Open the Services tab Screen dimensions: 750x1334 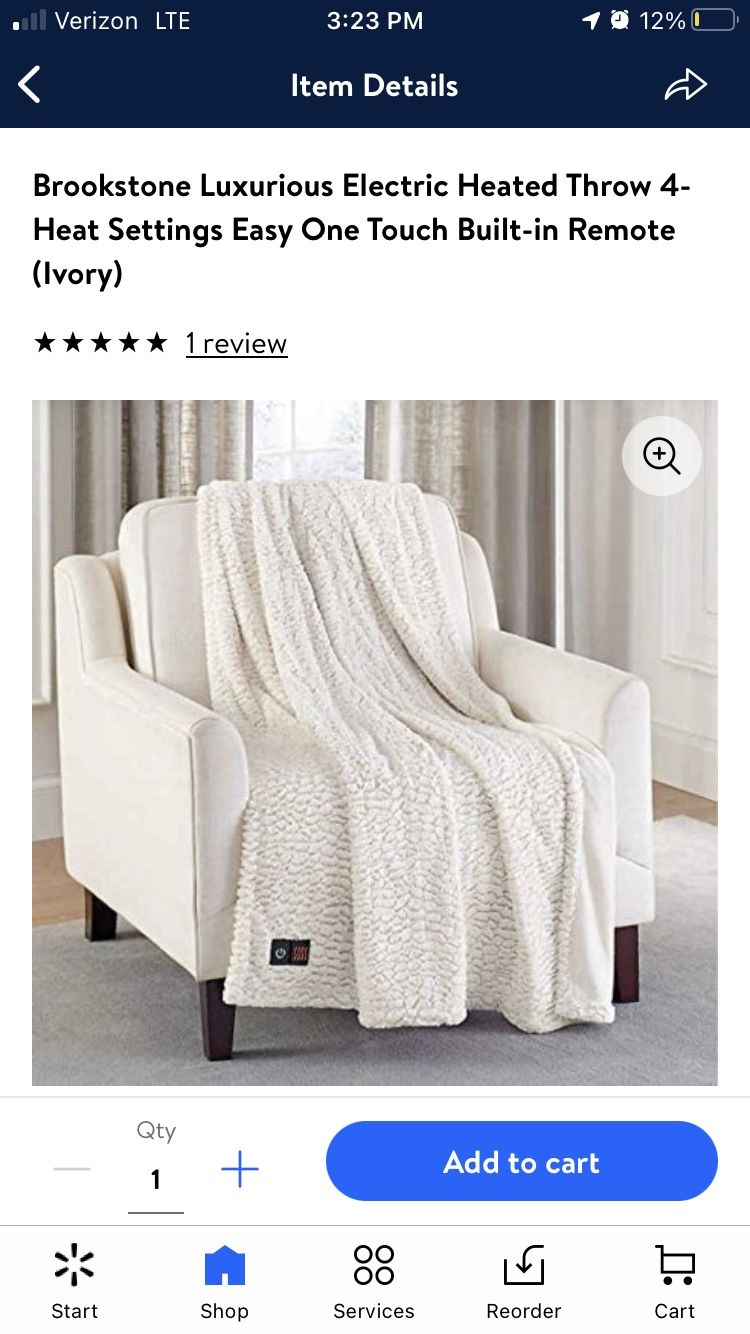click(374, 1283)
